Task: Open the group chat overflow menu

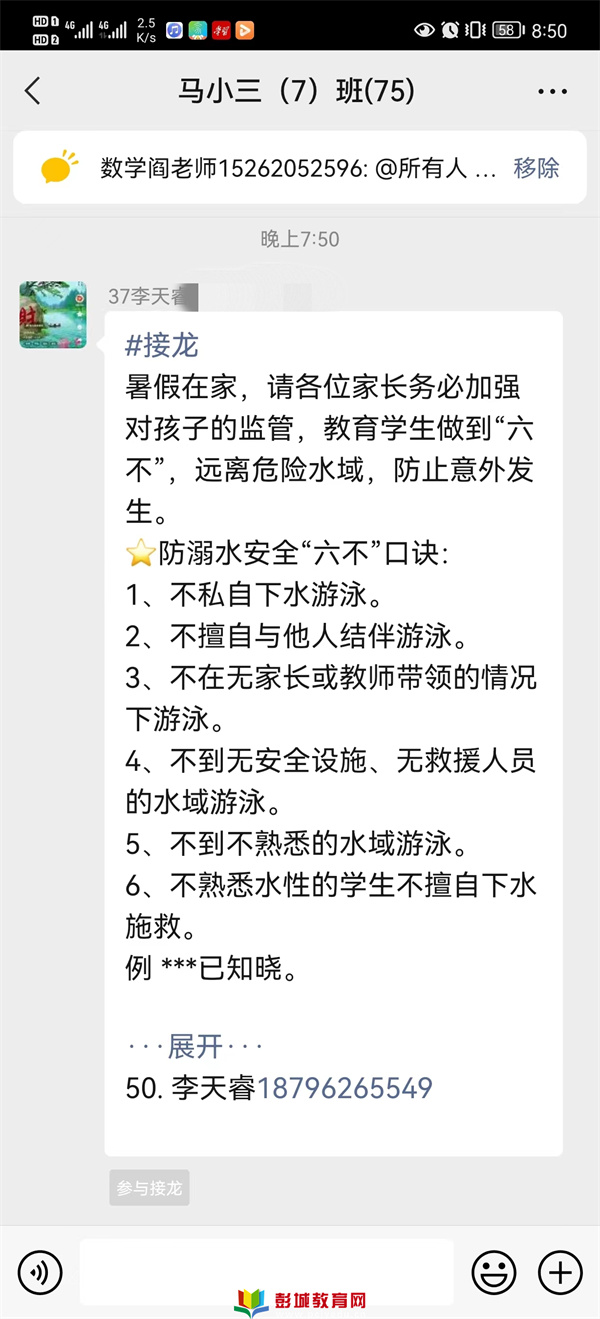Action: [x=552, y=92]
